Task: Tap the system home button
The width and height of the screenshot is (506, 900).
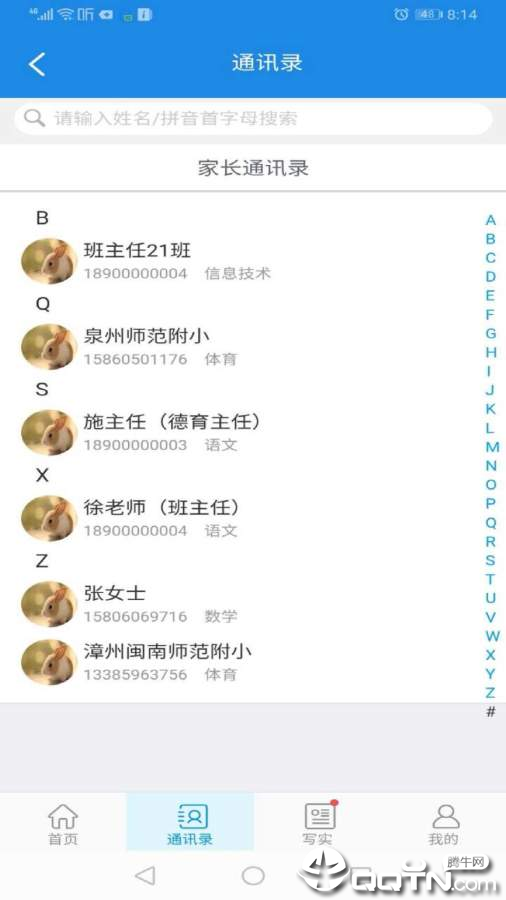Action: point(253,876)
